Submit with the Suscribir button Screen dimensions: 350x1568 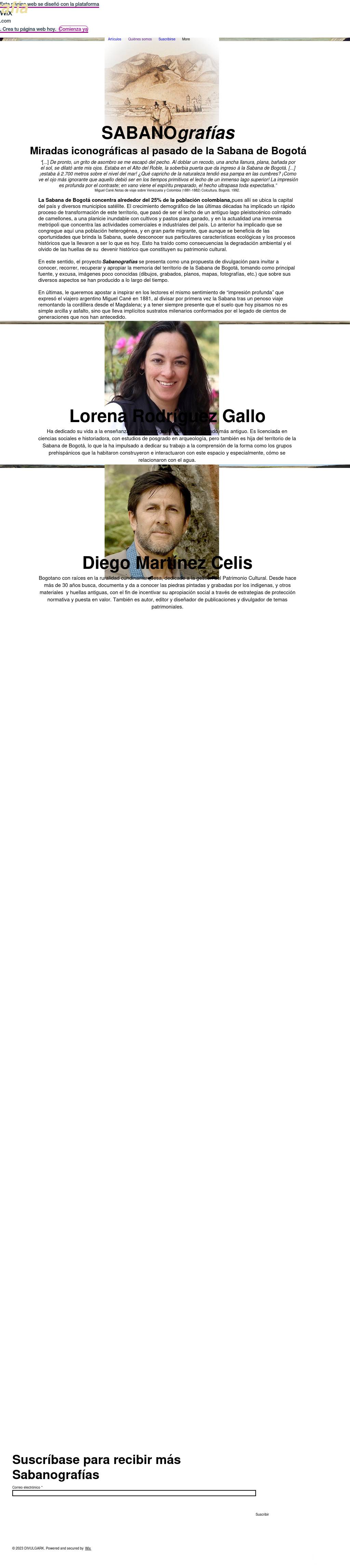coord(262,1514)
